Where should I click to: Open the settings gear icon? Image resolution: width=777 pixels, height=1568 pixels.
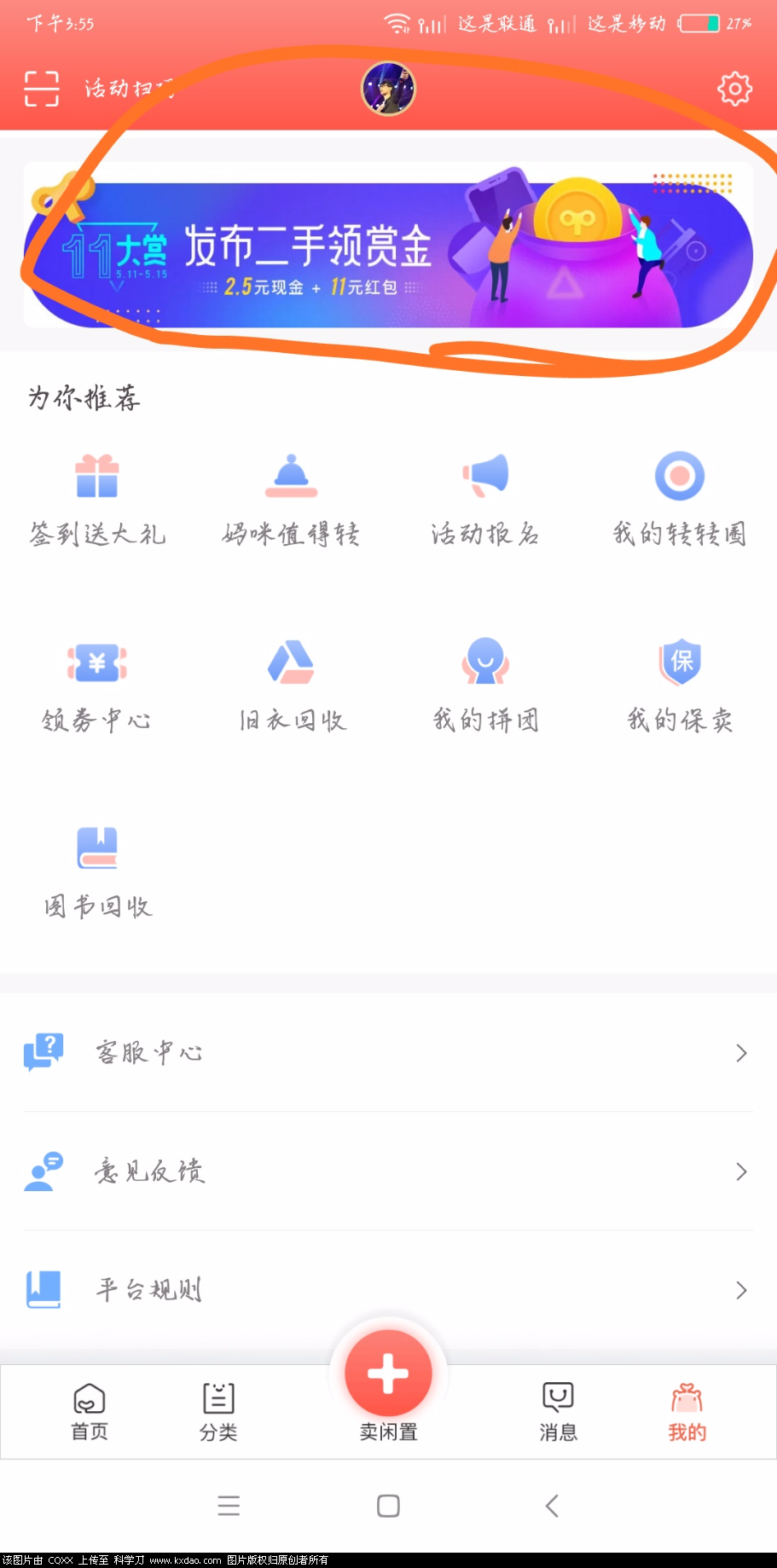pyautogui.click(x=734, y=89)
